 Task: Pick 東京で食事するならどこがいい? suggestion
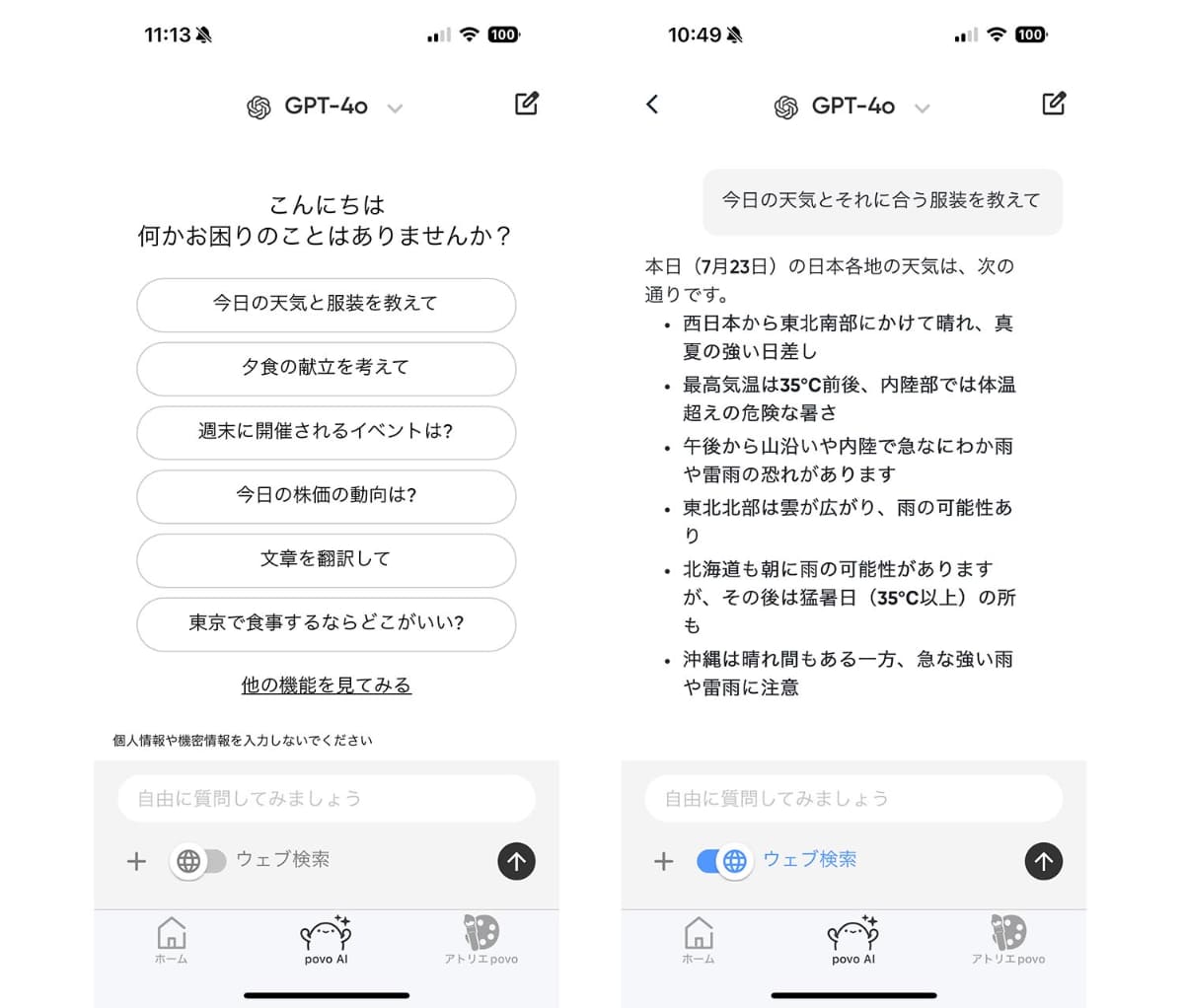coord(326,623)
